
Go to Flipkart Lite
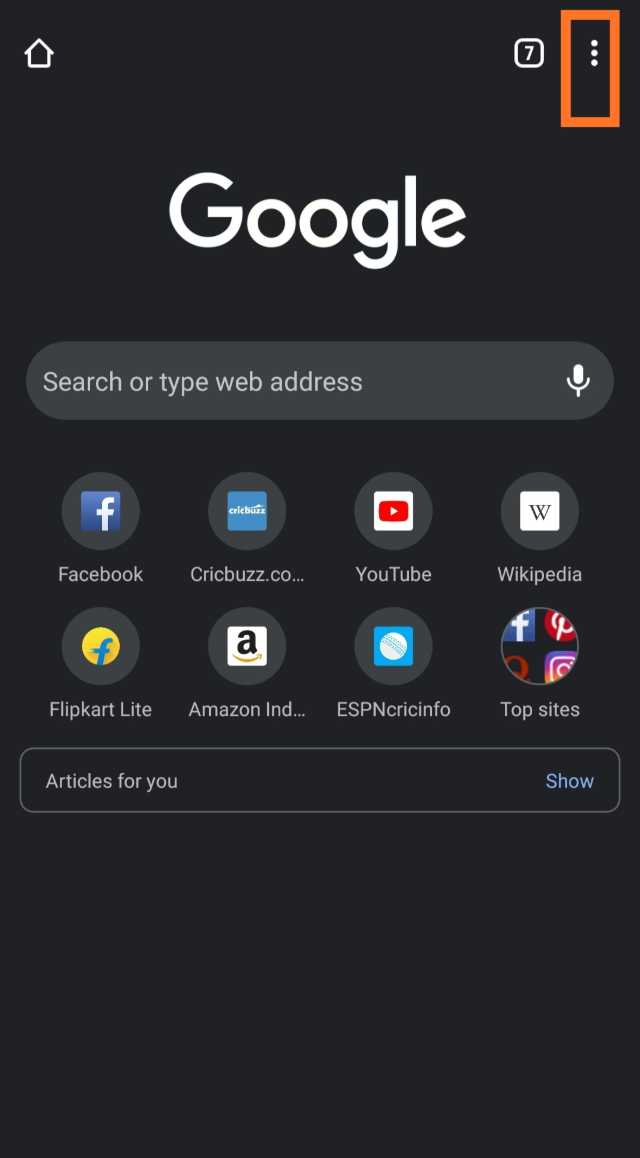click(x=100, y=647)
